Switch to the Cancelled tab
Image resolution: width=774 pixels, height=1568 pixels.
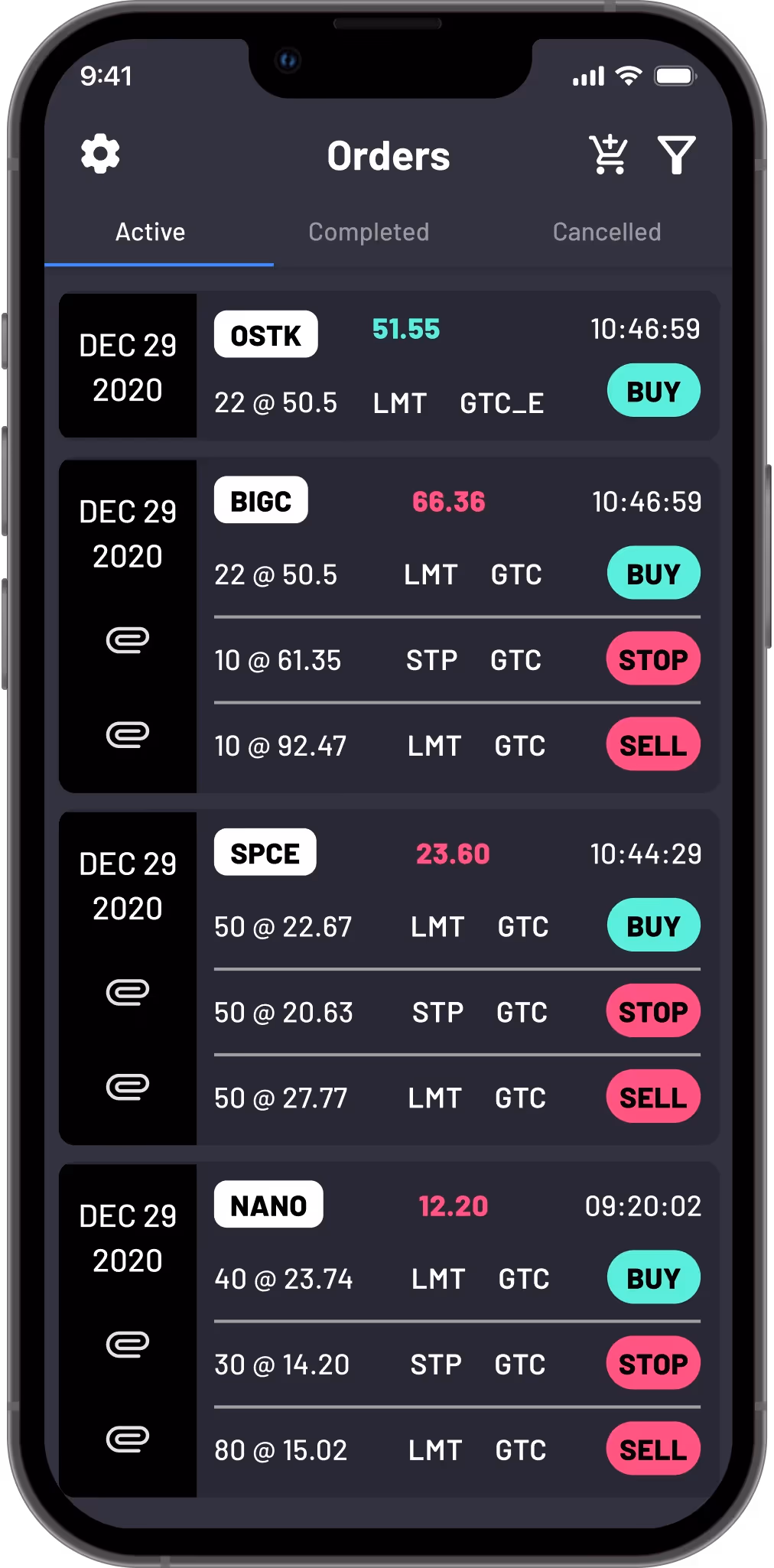click(607, 232)
